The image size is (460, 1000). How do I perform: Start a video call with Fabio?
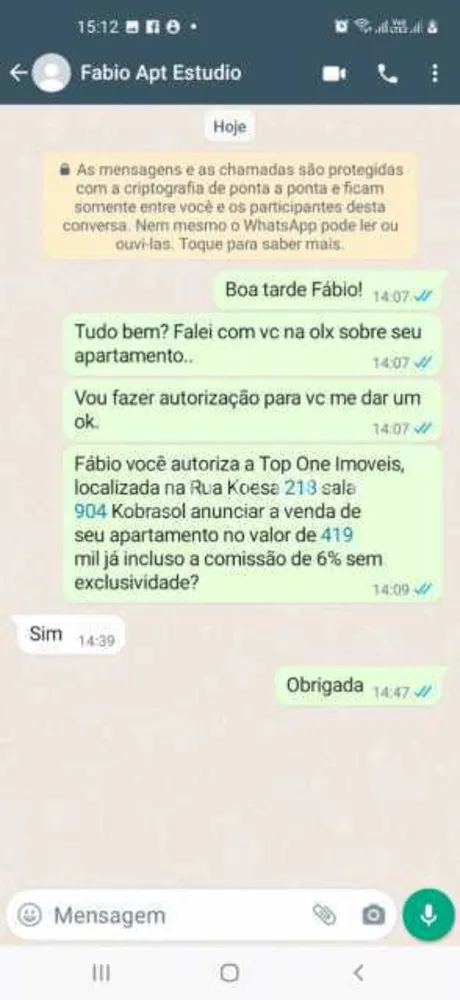[x=334, y=74]
